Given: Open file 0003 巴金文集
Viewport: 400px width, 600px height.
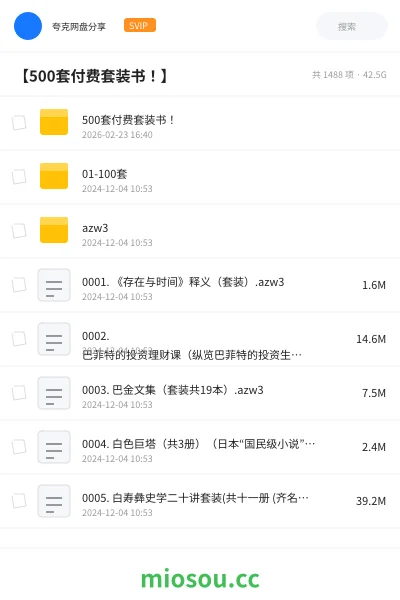Looking at the screenshot, I should (200, 393).
